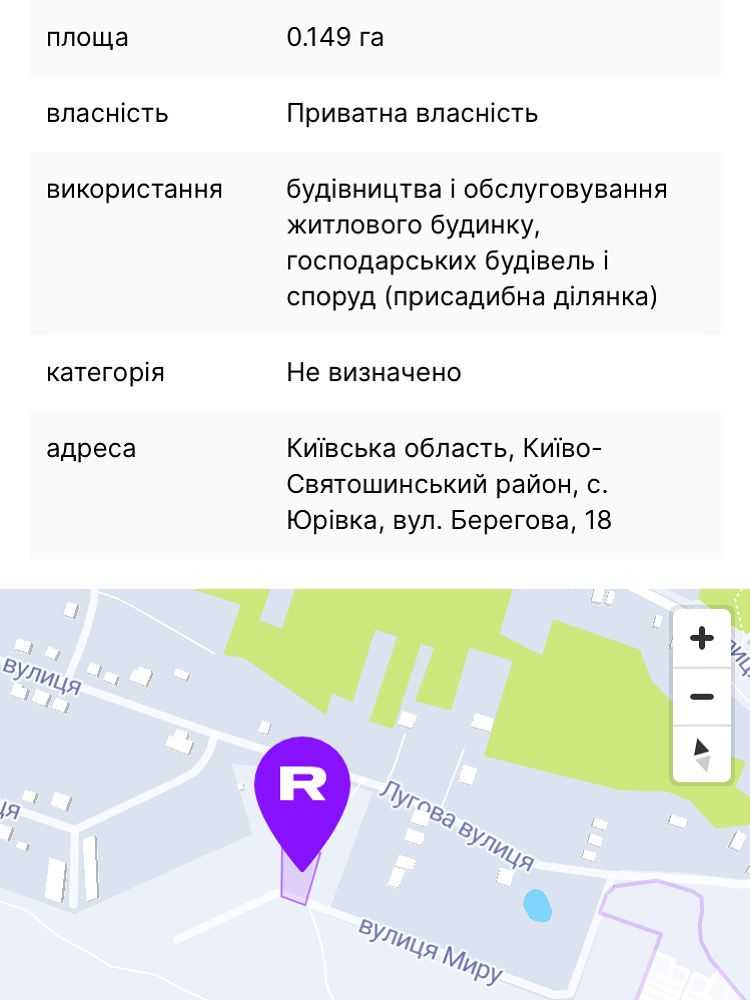Click the map zoom in plus icon
The image size is (750, 1000).
[702, 637]
